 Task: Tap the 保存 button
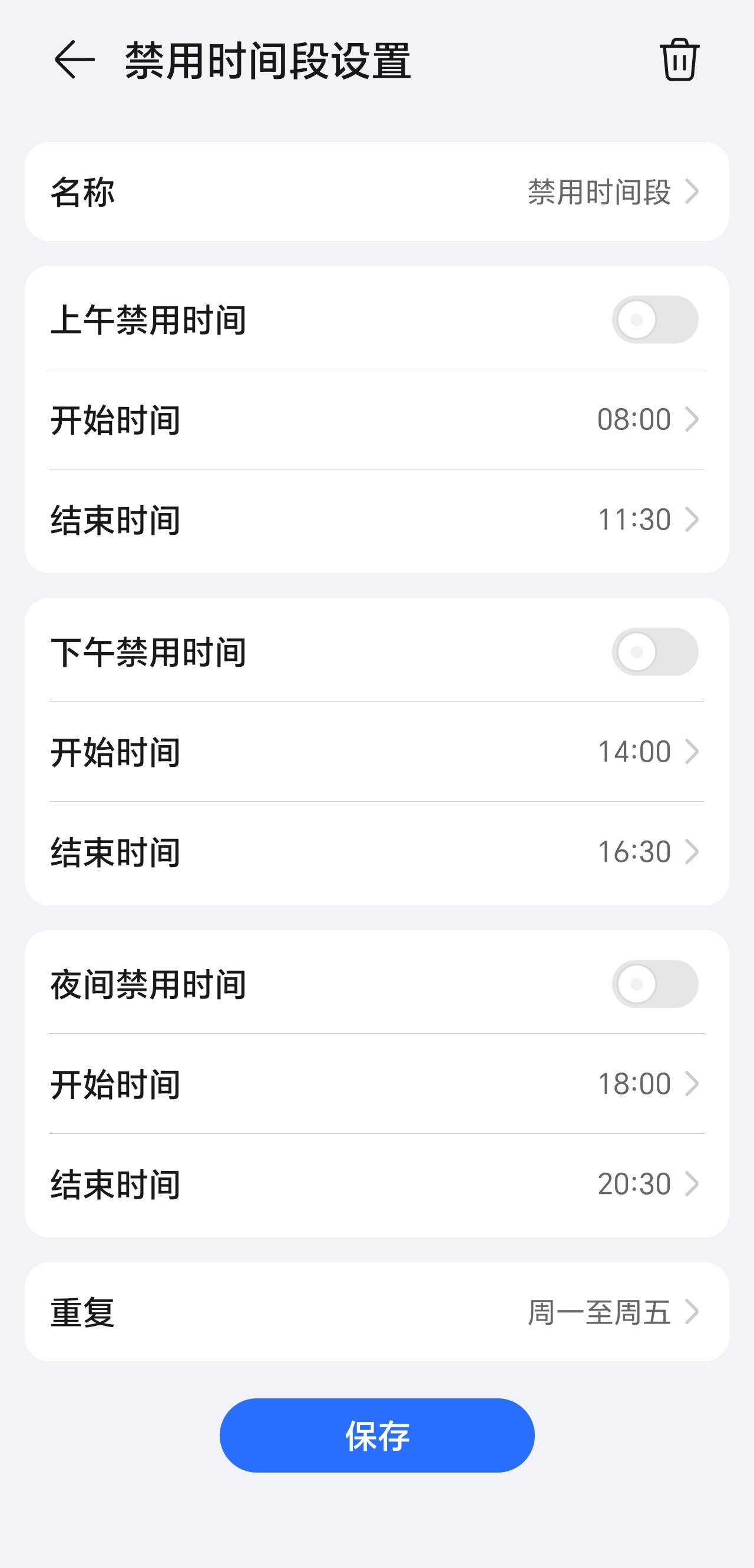(x=376, y=1435)
